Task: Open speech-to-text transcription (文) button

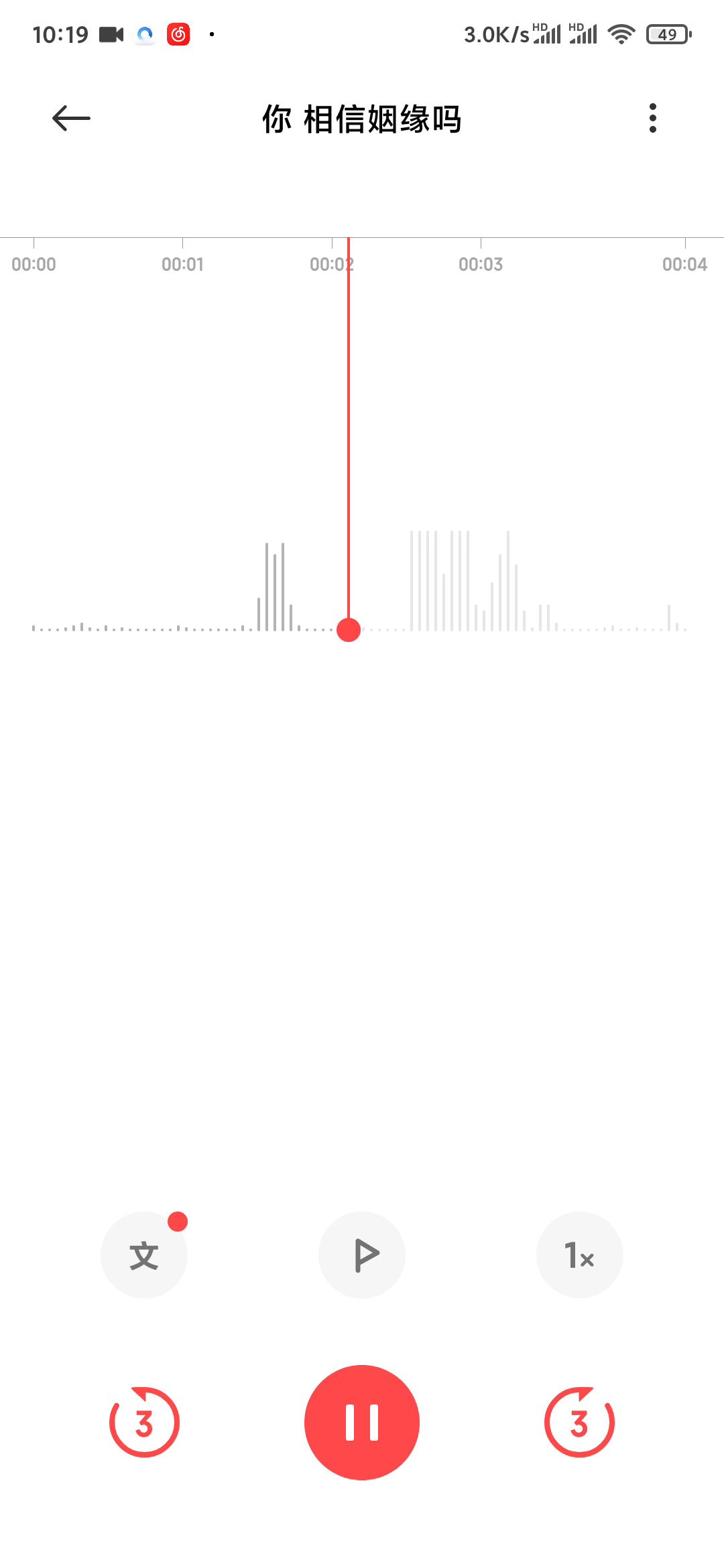Action: 144,1254
